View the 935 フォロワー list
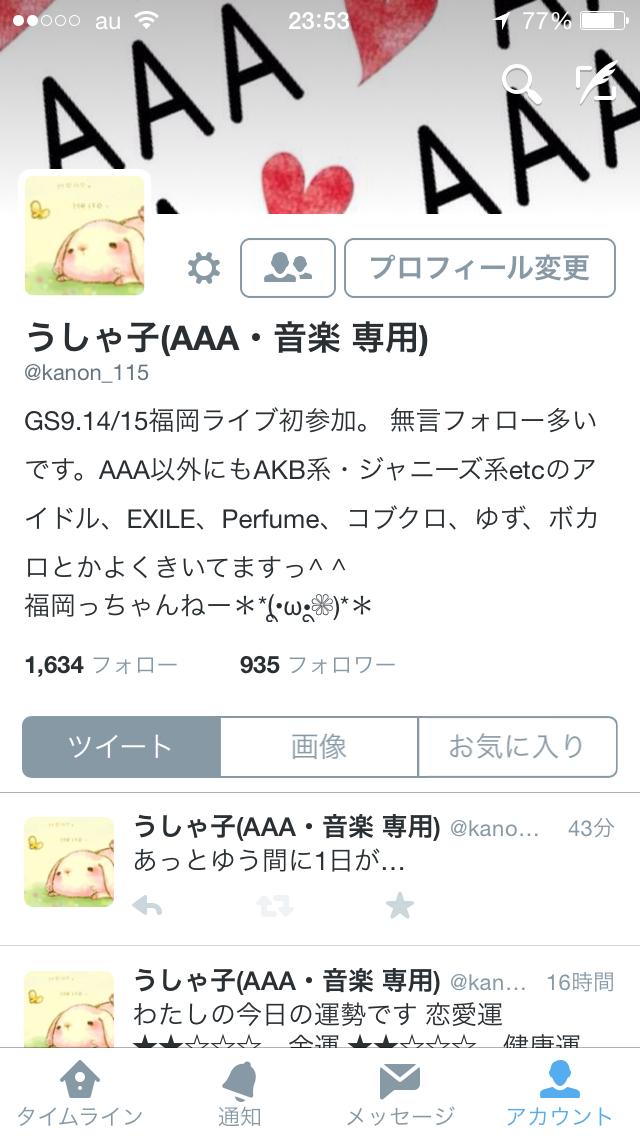 (317, 665)
